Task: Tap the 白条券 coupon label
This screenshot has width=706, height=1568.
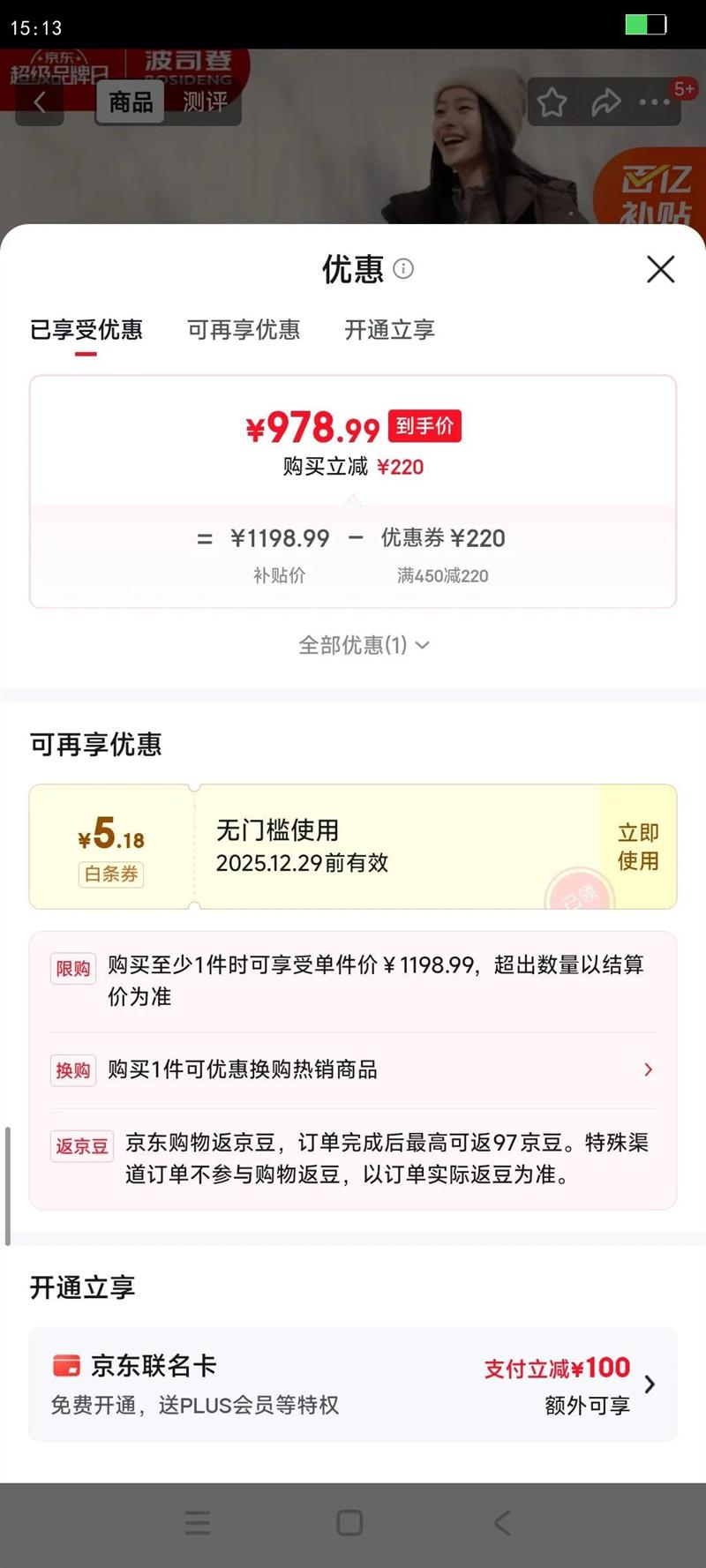Action: pyautogui.click(x=109, y=876)
